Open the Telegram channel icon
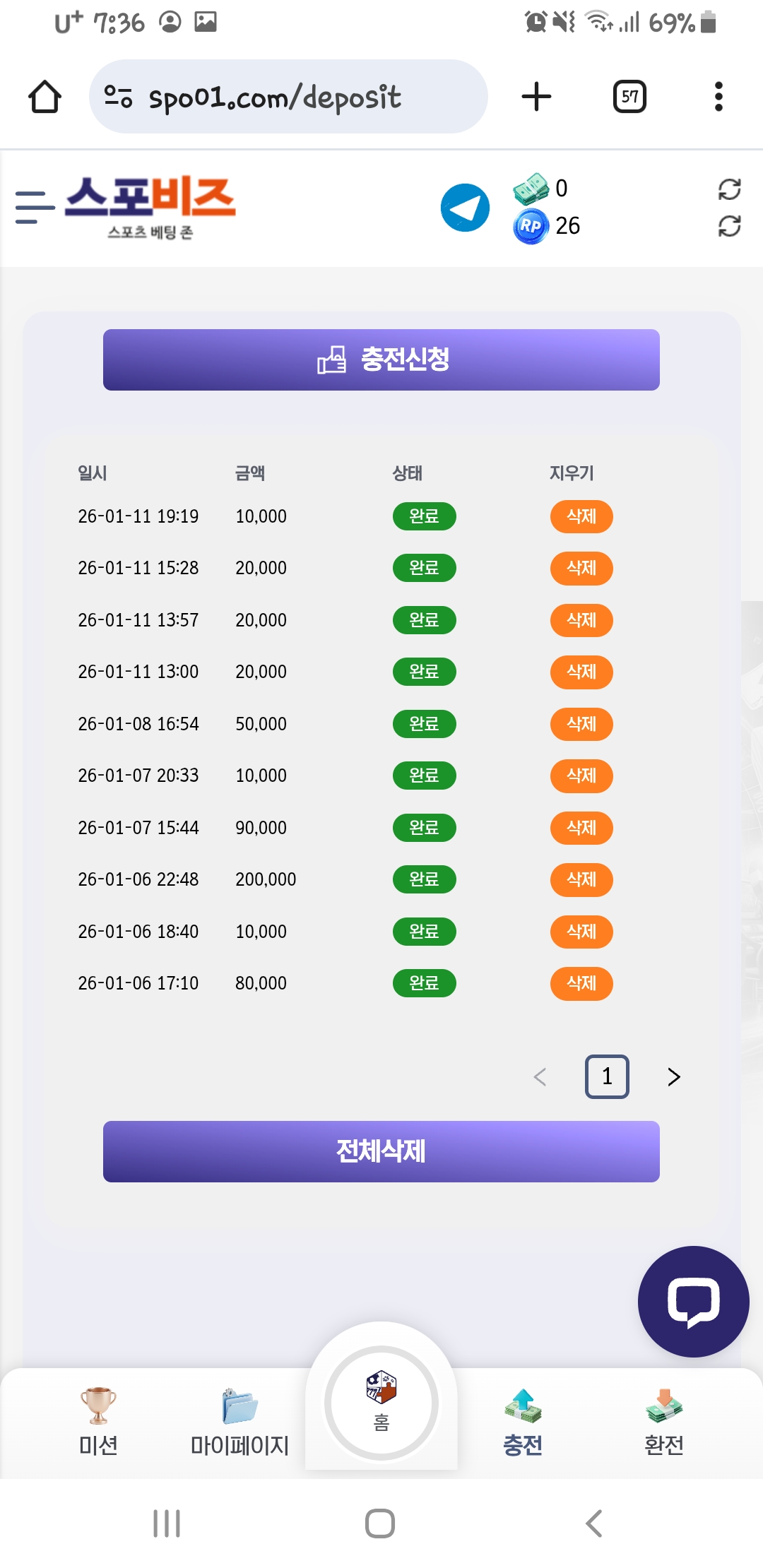Viewport: 763px width, 1568px height. (465, 208)
